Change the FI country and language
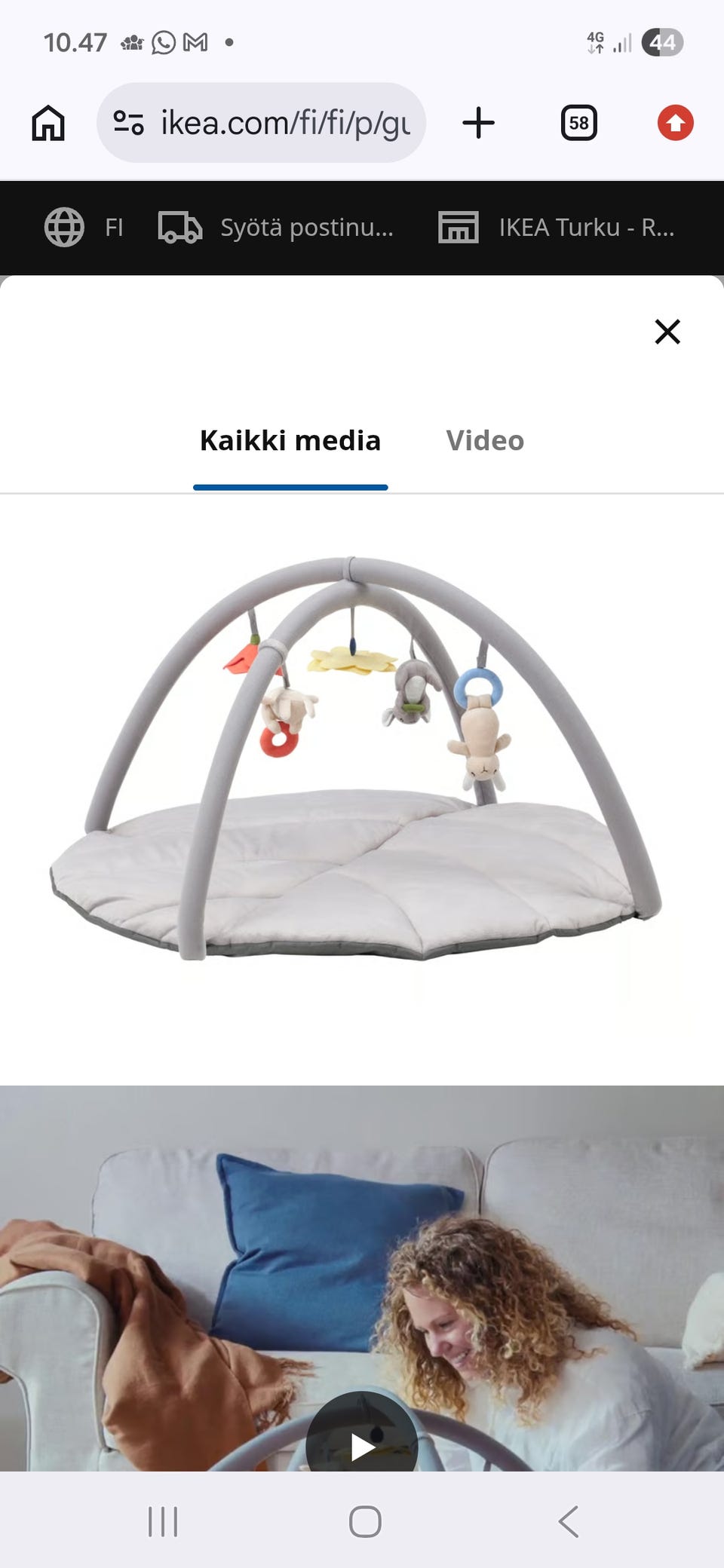The width and height of the screenshot is (724, 1568). pyautogui.click(x=84, y=227)
